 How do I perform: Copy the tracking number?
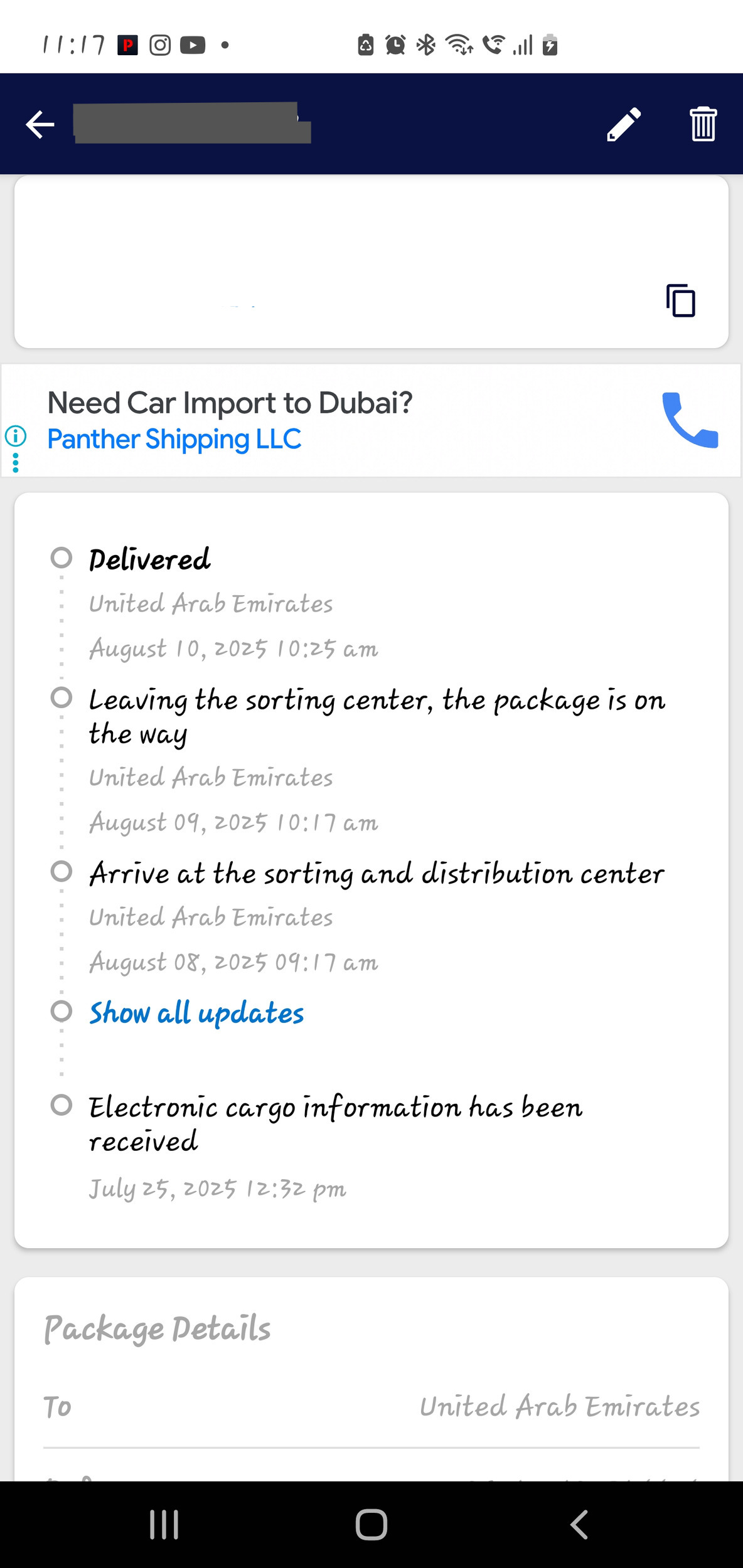tap(680, 300)
